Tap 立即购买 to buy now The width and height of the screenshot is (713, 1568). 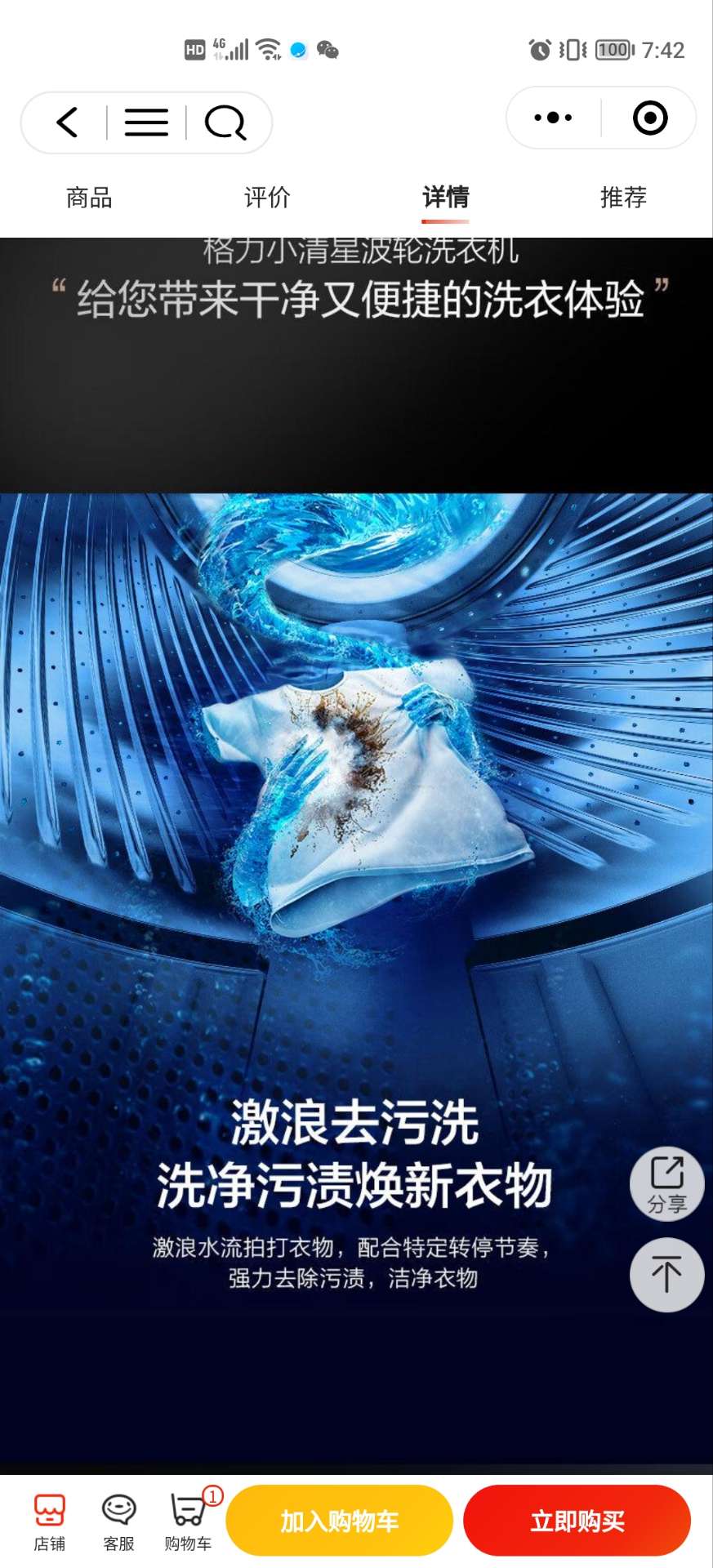577,1521
